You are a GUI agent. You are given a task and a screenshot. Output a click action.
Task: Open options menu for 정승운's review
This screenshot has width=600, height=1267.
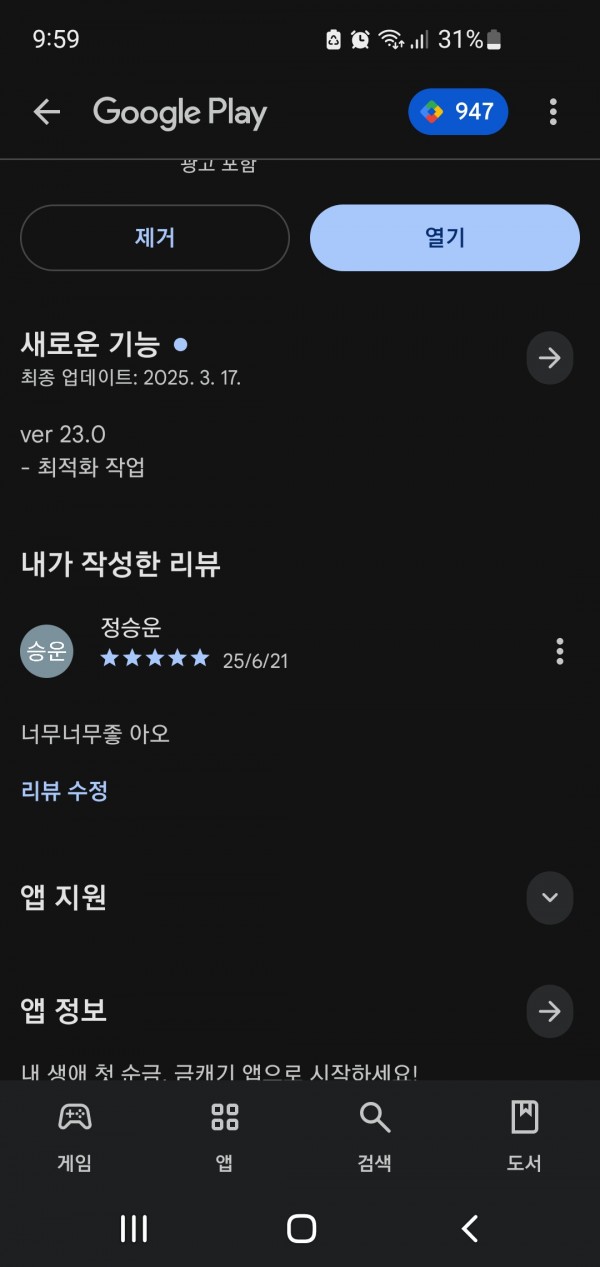pyautogui.click(x=560, y=651)
